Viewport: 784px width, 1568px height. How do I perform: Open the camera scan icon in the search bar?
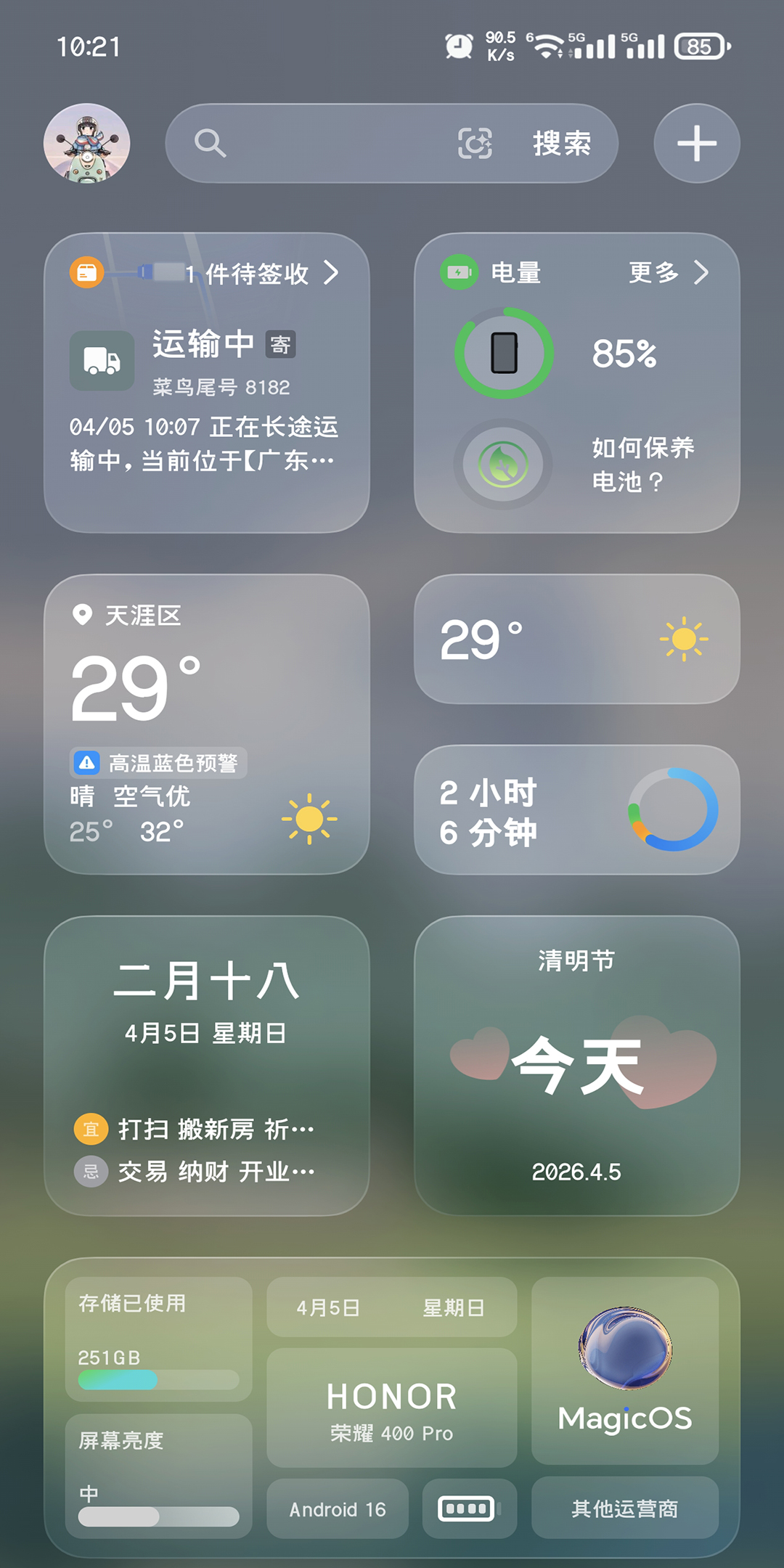tap(475, 143)
